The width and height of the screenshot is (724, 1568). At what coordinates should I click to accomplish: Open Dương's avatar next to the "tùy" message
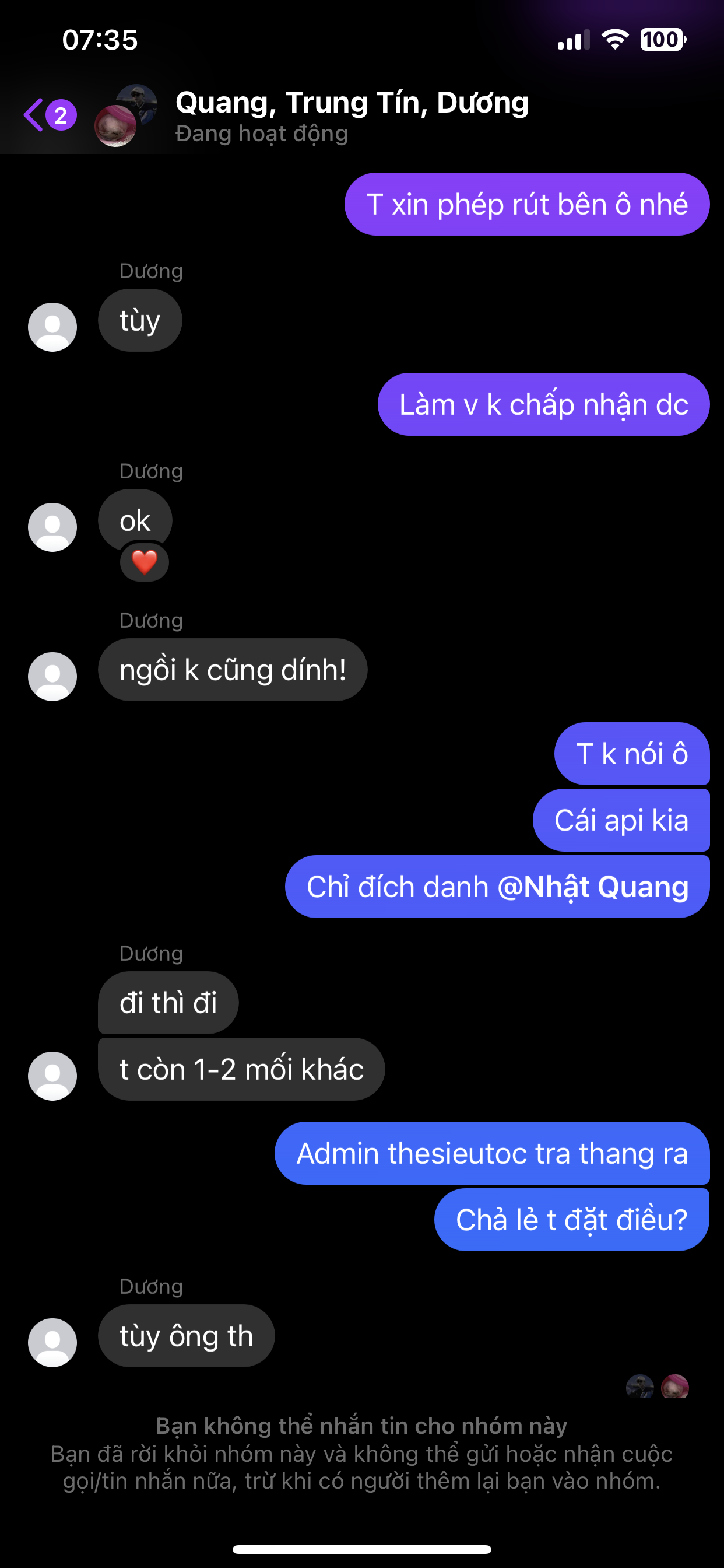pos(52,327)
